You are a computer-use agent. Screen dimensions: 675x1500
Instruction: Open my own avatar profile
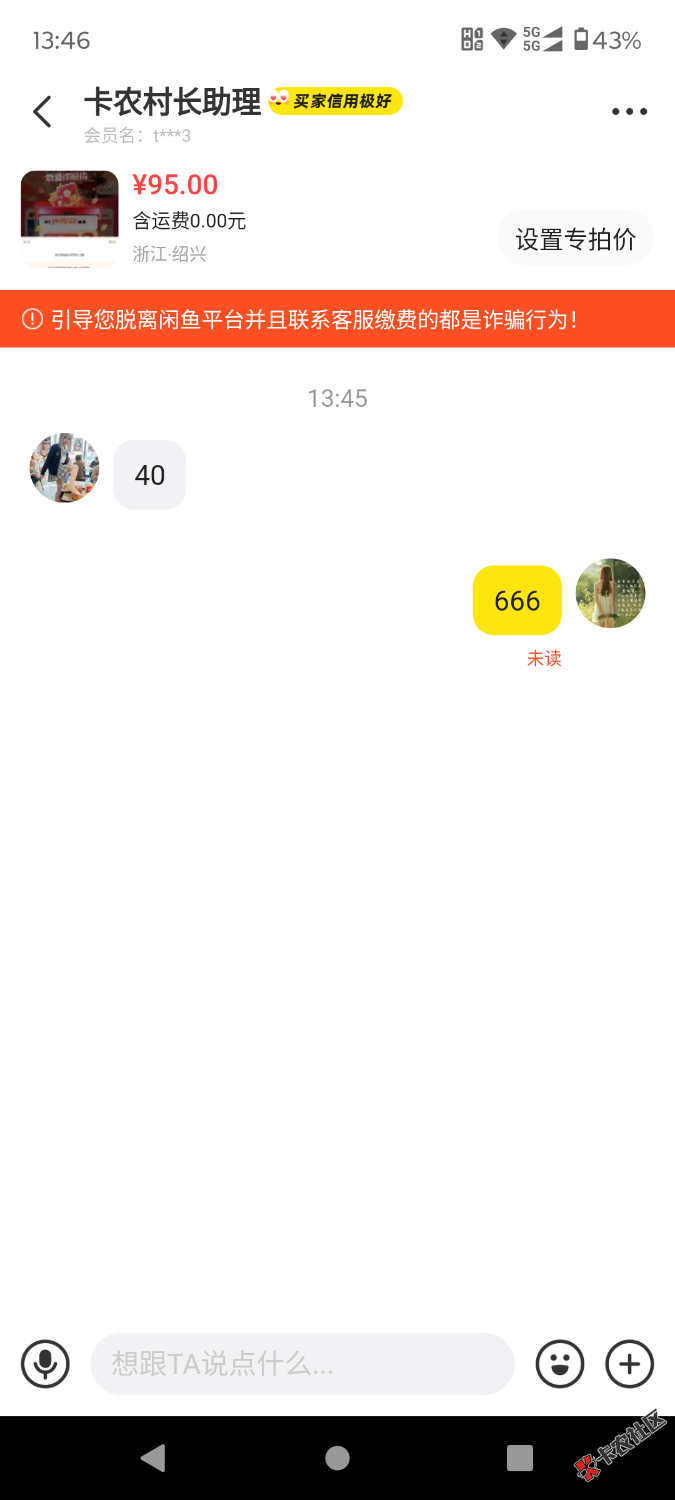point(610,593)
